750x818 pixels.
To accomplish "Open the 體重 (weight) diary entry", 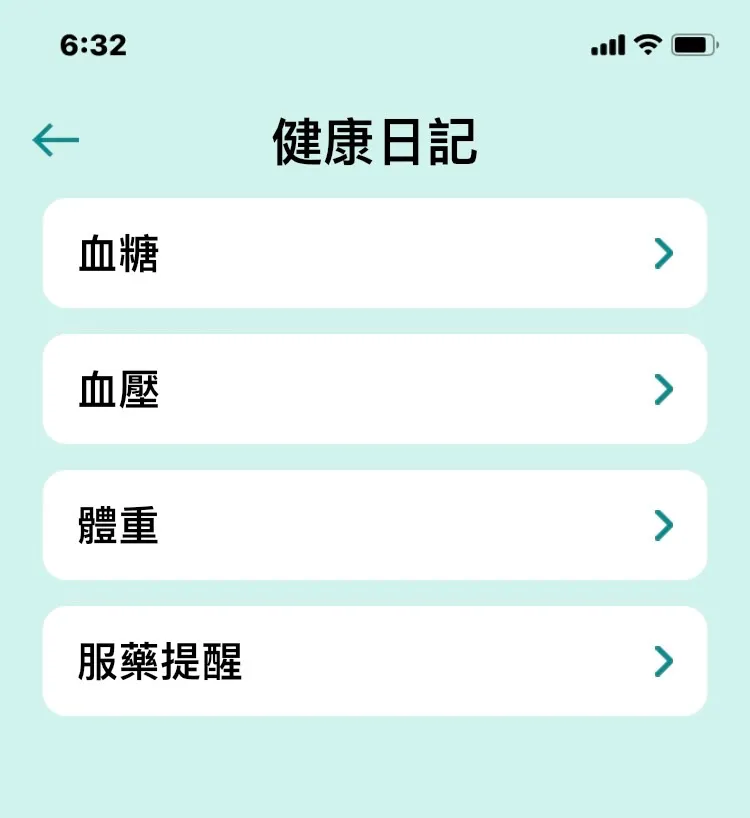I will click(375, 526).
